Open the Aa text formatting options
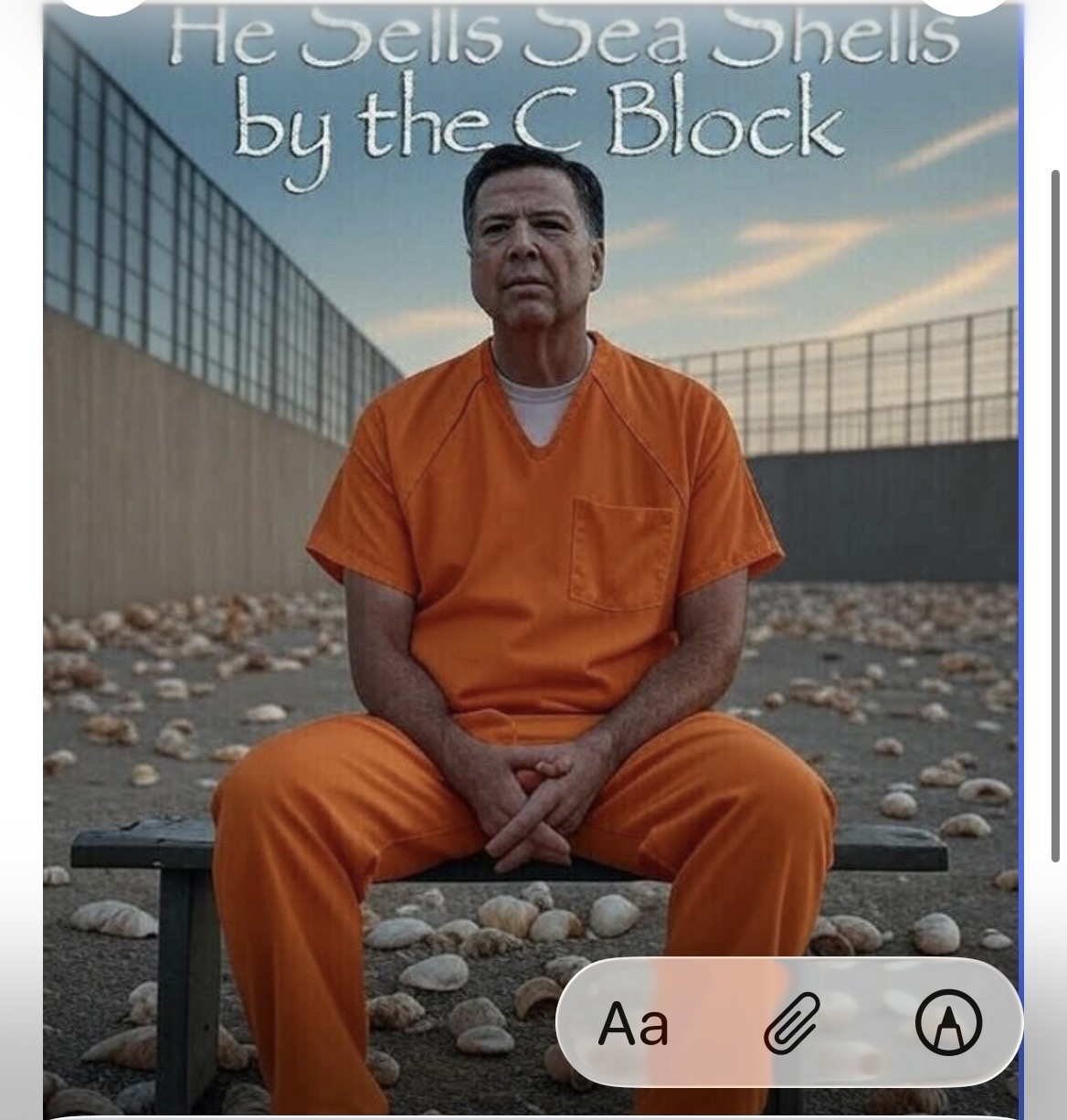Image resolution: width=1067 pixels, height=1120 pixels. (634, 1023)
